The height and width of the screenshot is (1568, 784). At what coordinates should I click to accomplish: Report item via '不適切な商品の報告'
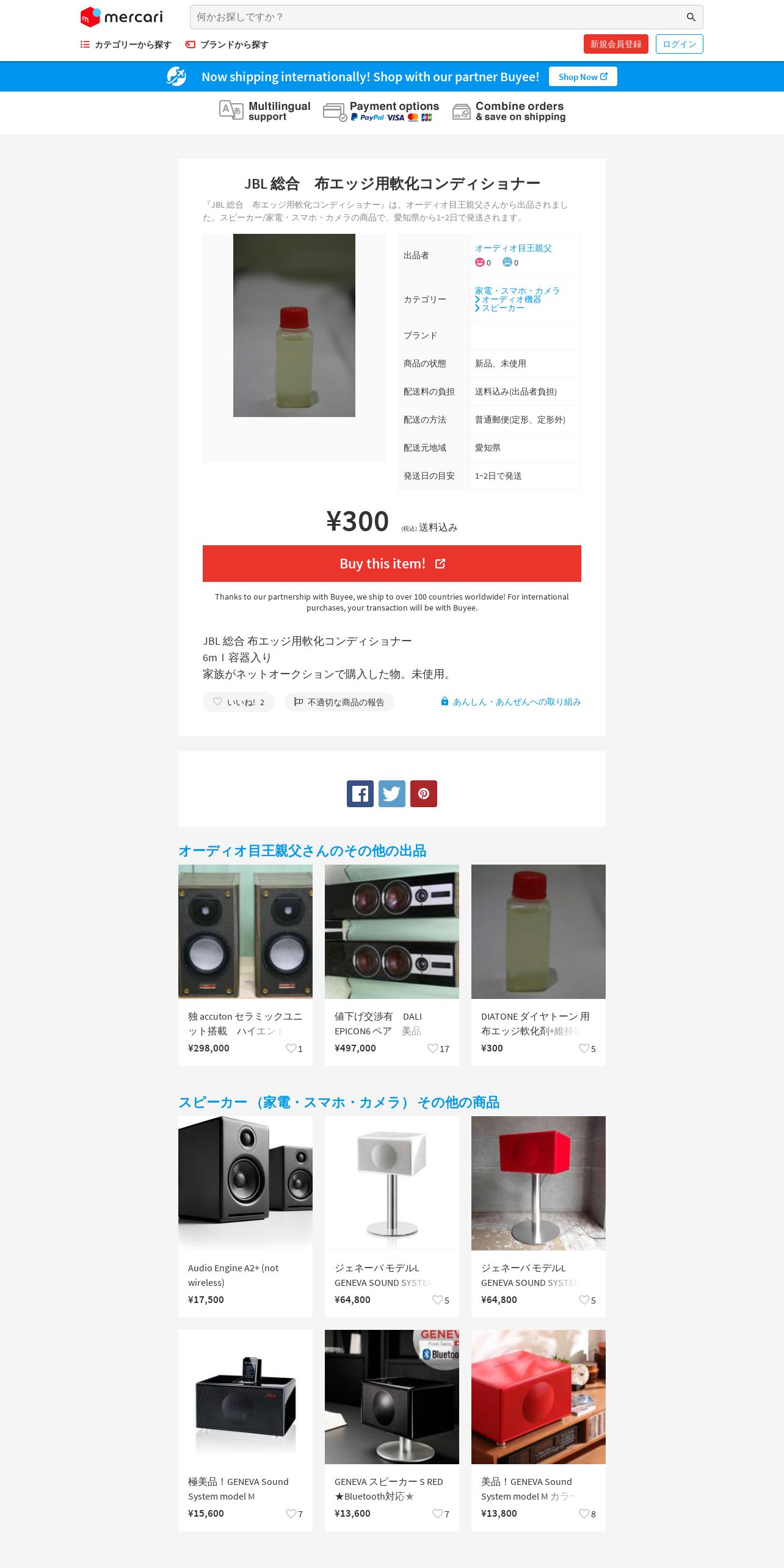click(339, 702)
